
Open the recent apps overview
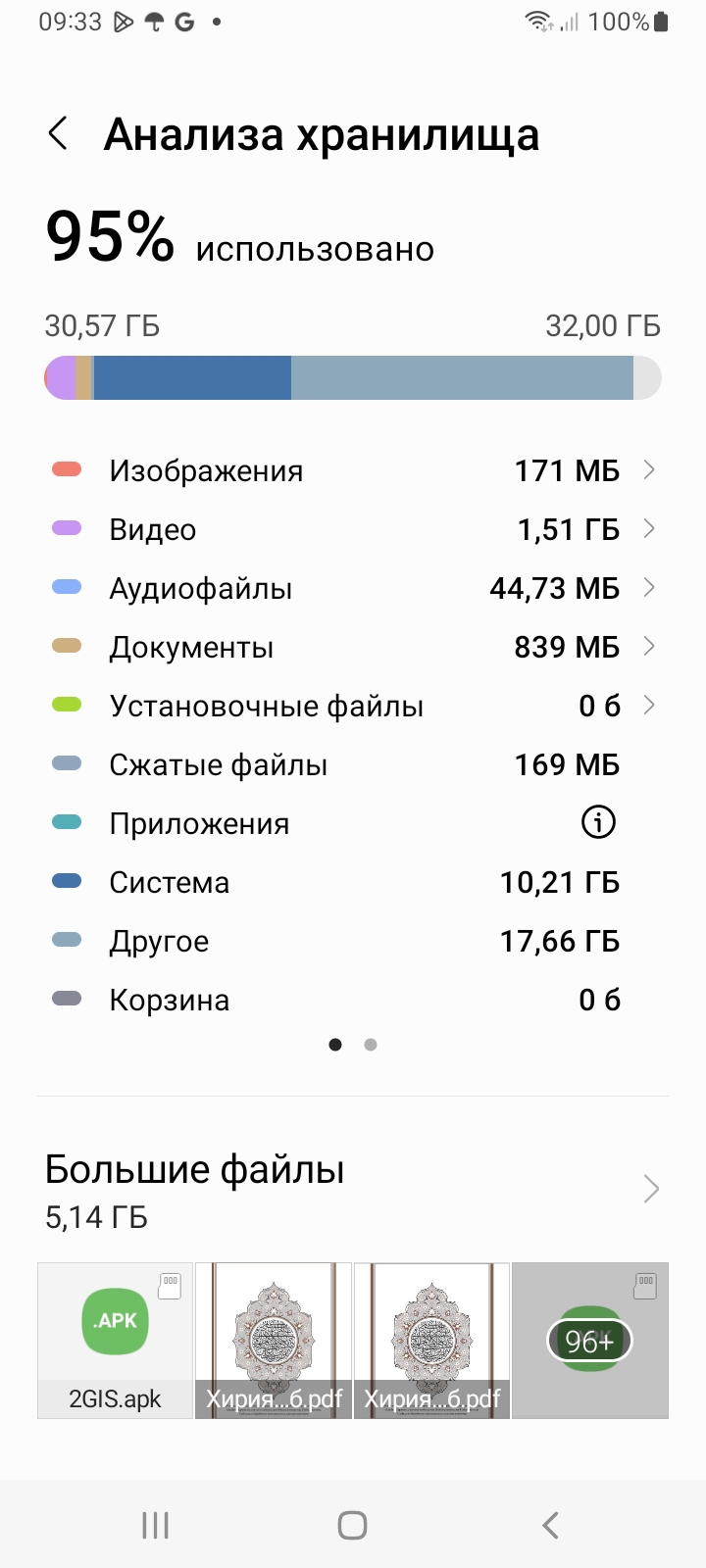pyautogui.click(x=155, y=1525)
